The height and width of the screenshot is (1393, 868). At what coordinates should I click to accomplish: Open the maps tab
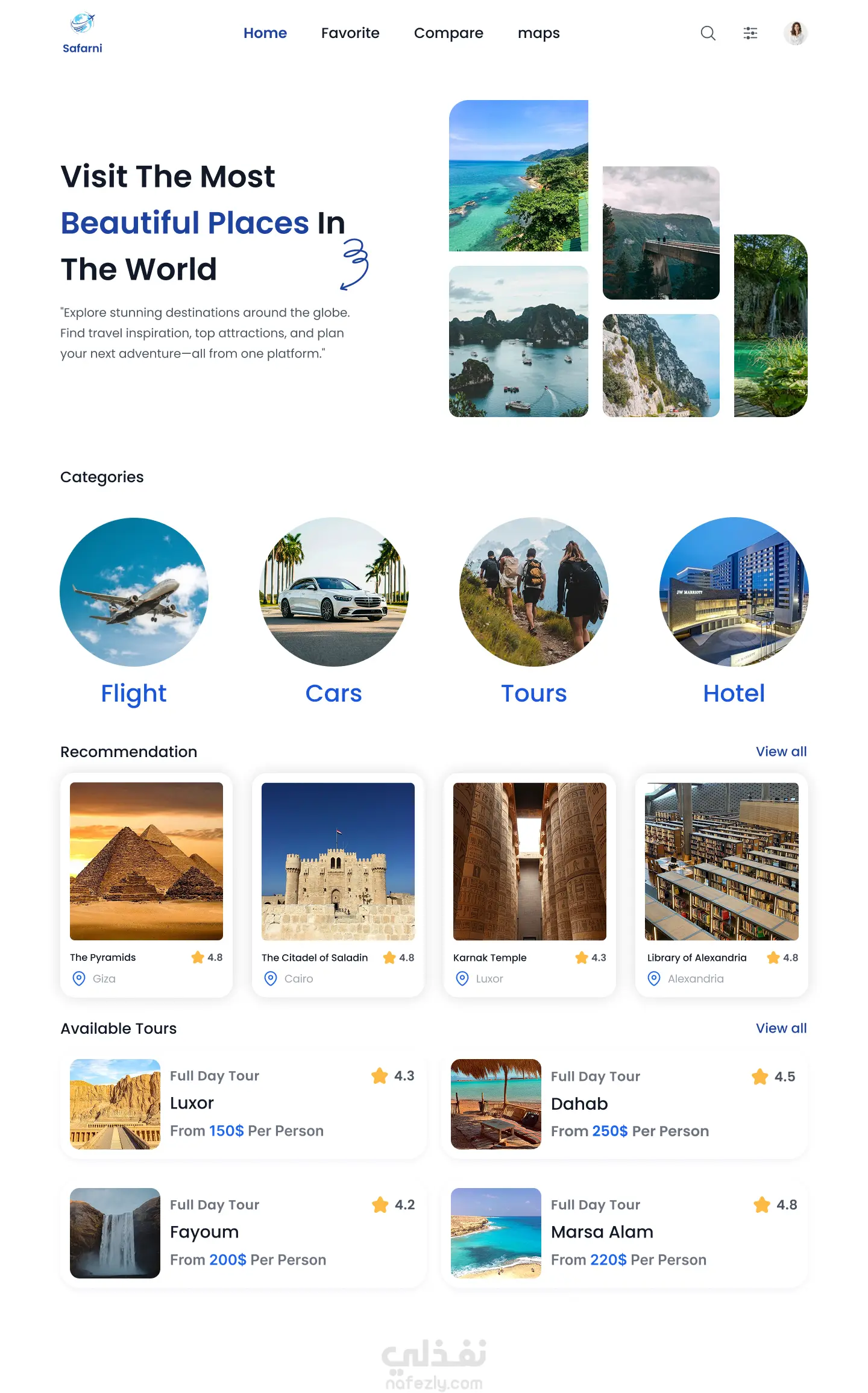[539, 33]
